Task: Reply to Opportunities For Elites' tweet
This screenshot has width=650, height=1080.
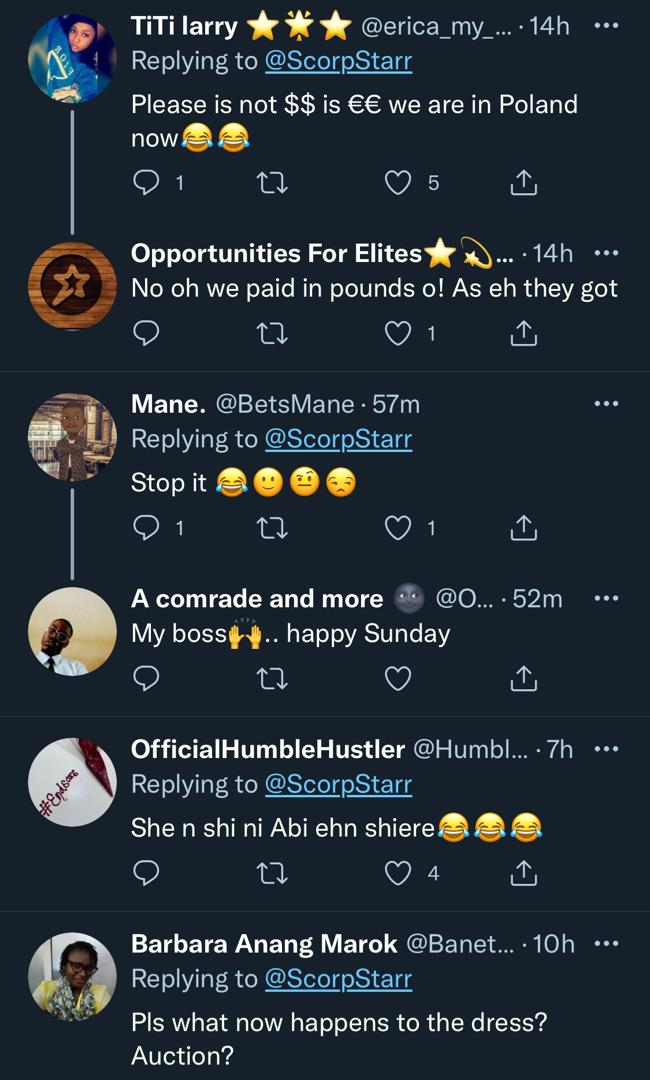Action: 146,333
